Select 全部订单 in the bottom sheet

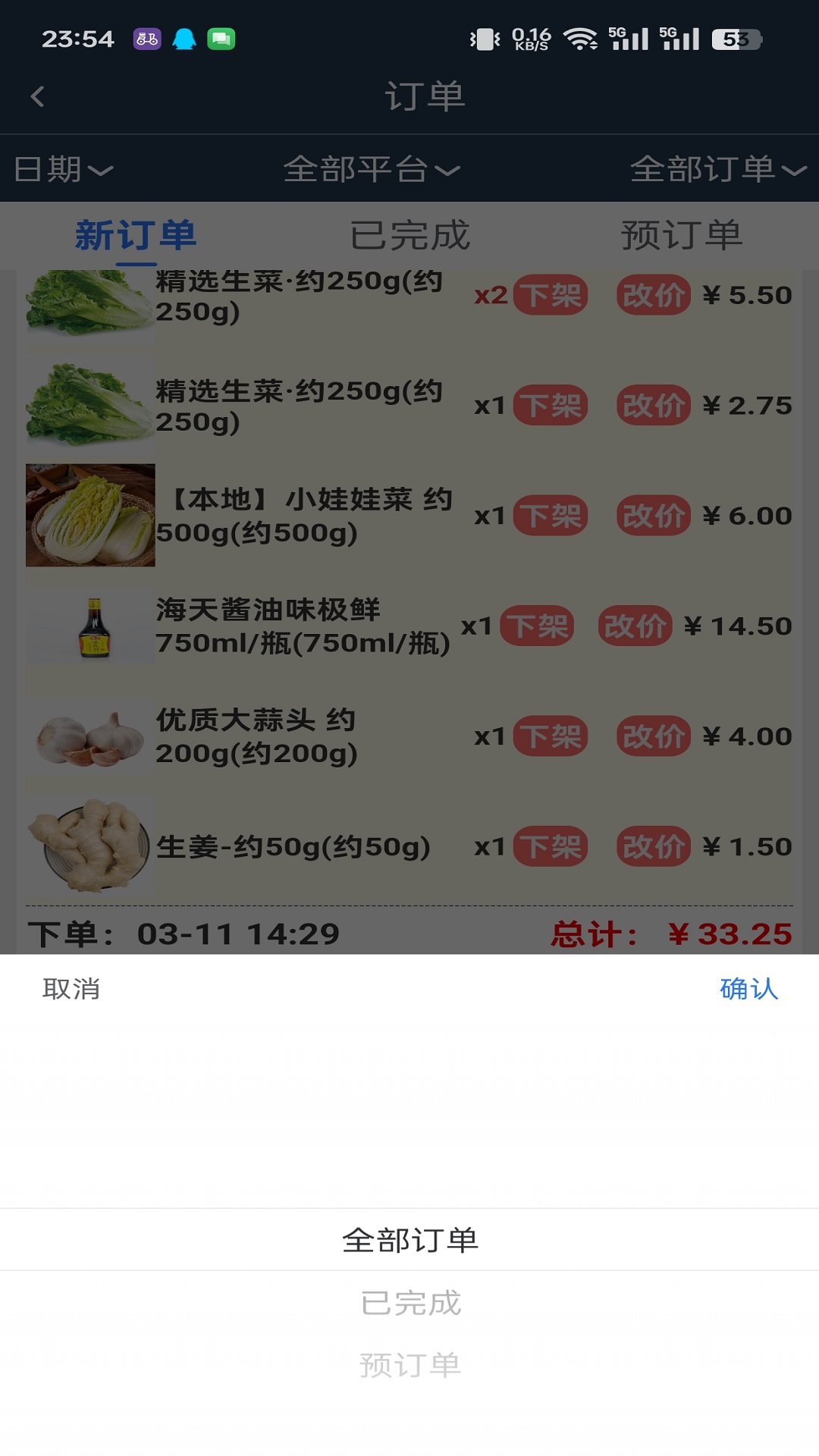pos(409,1239)
